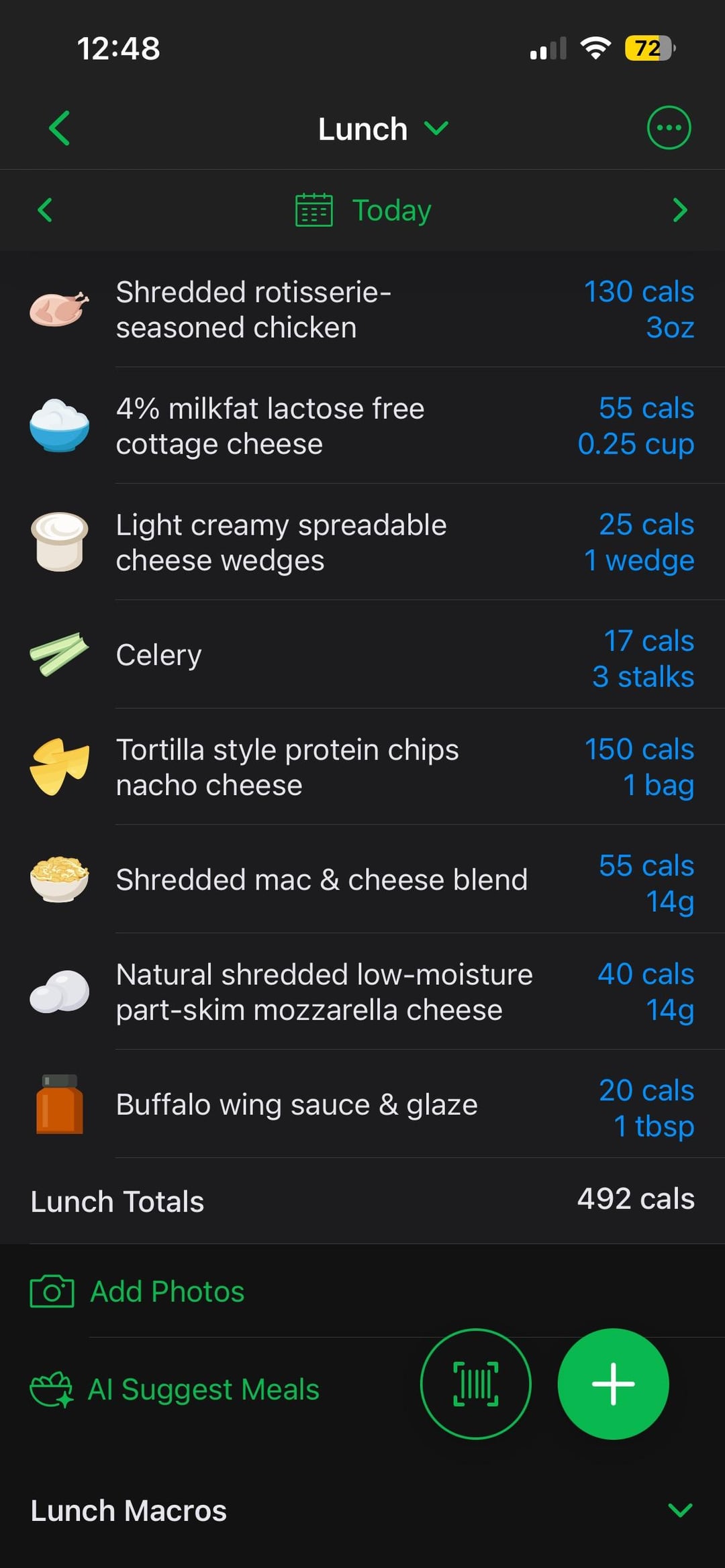Expand the Lunch Macros section
This screenshot has width=725, height=1568.
click(680, 1510)
